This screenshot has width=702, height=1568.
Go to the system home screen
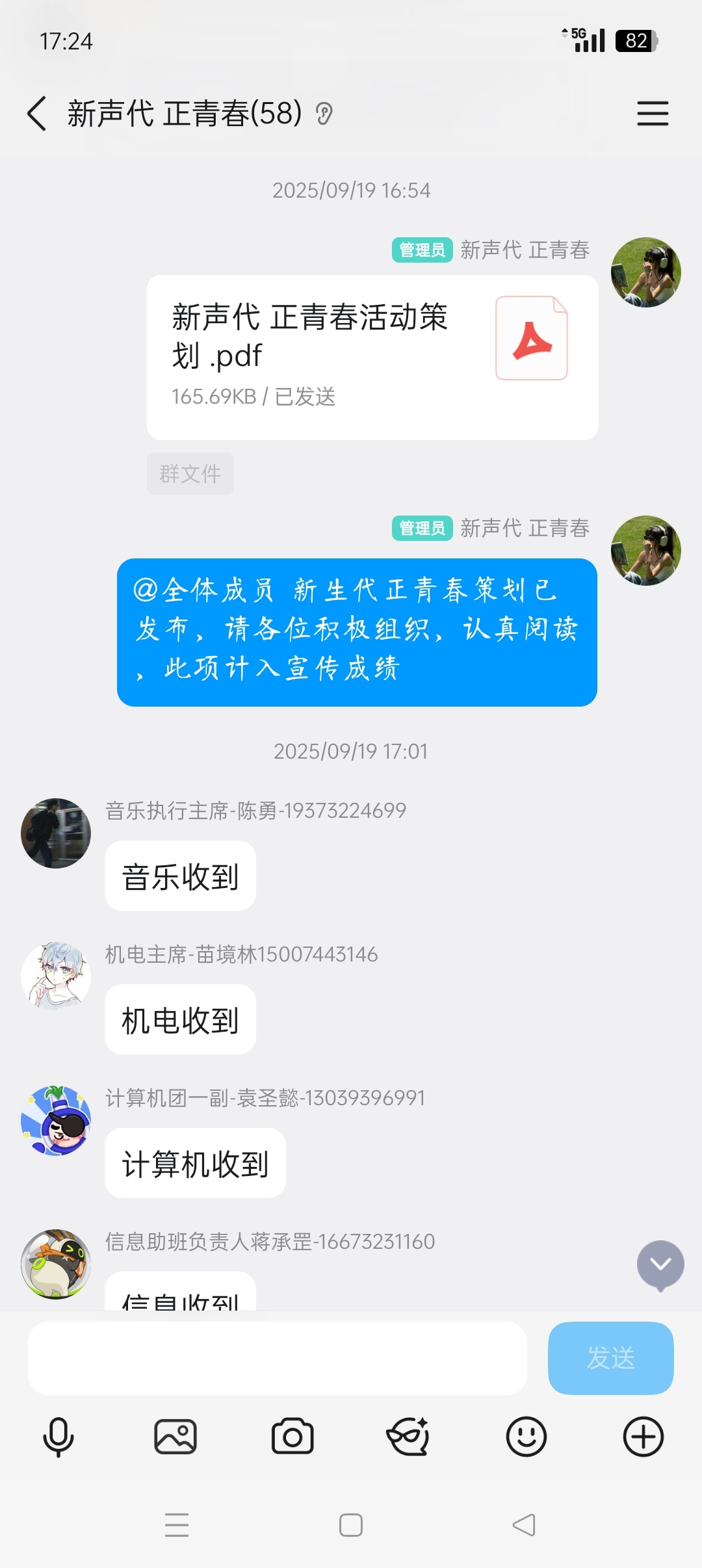tap(351, 1525)
